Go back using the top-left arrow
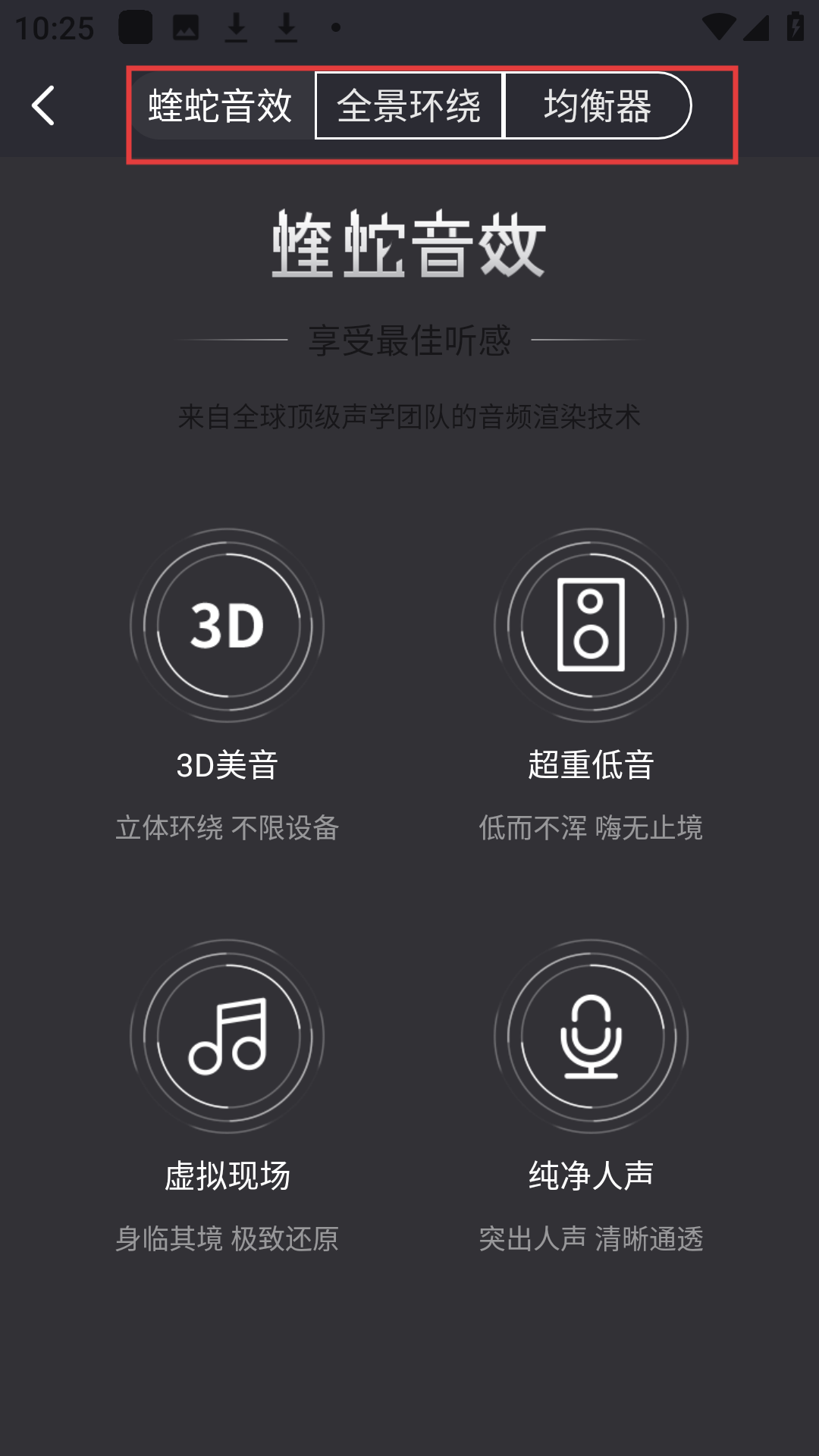Viewport: 819px width, 1456px height. pos(44,105)
